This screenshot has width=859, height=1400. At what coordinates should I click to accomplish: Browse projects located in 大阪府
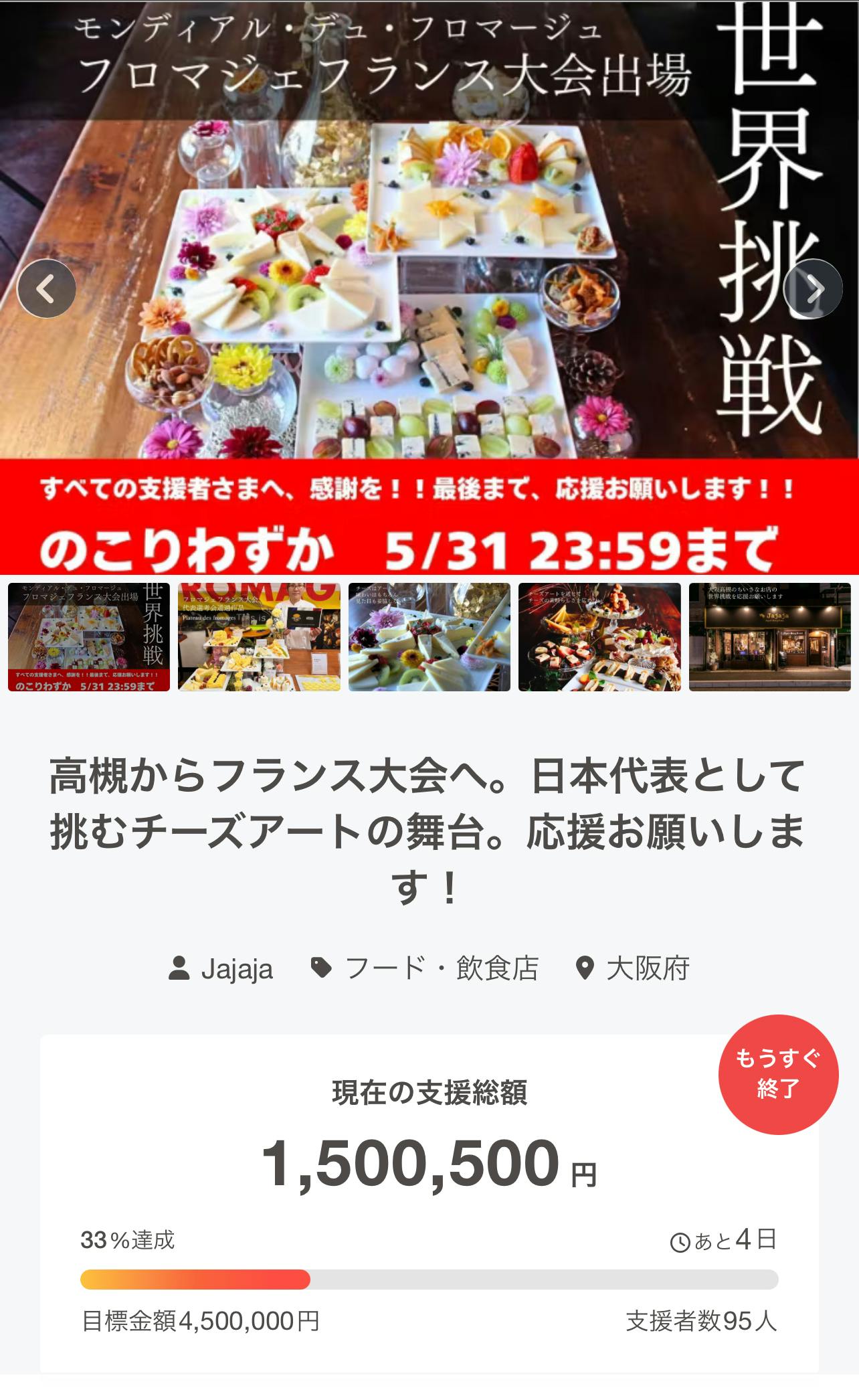tap(633, 968)
